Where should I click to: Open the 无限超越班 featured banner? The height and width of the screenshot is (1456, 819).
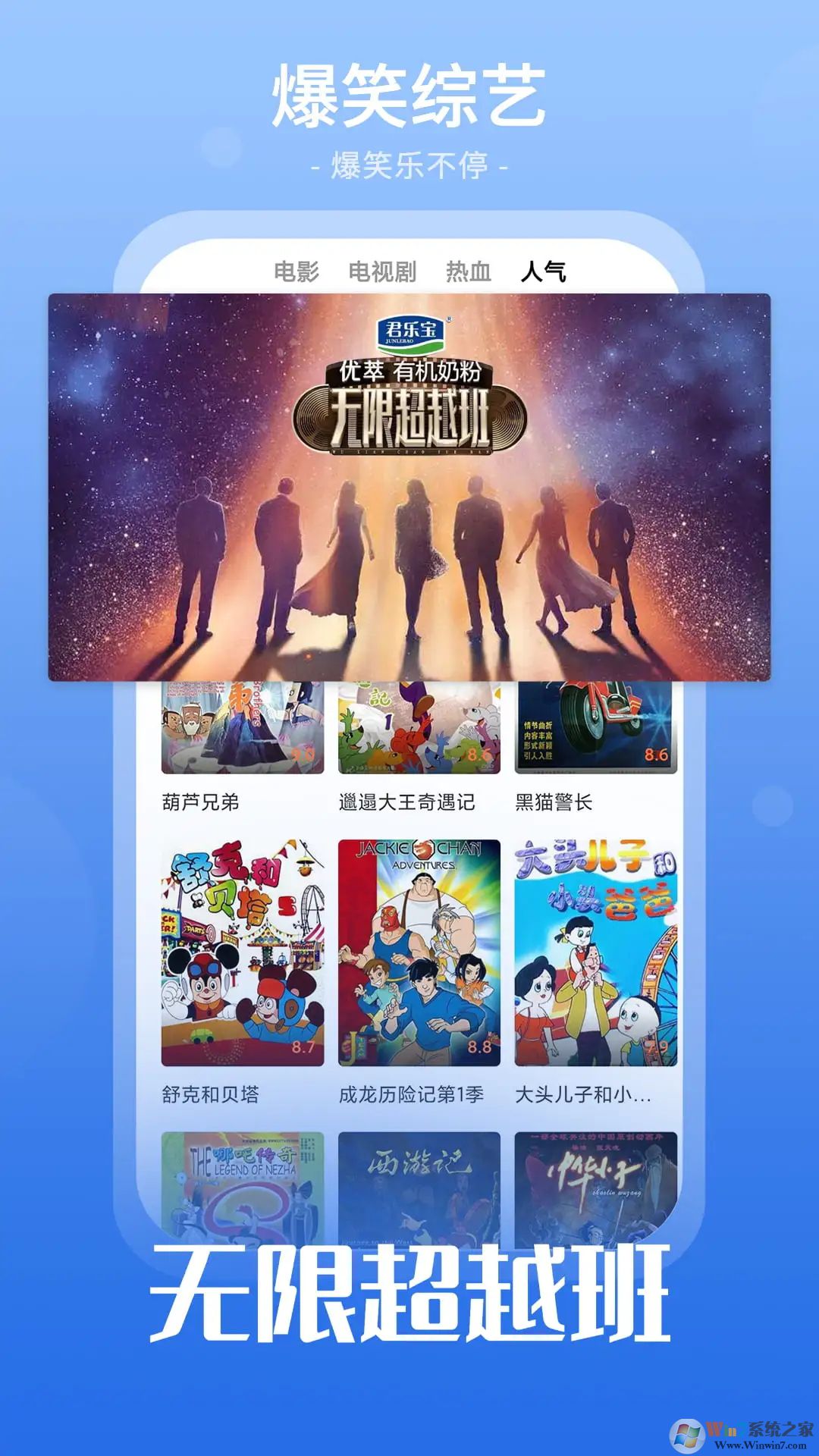coord(409,489)
